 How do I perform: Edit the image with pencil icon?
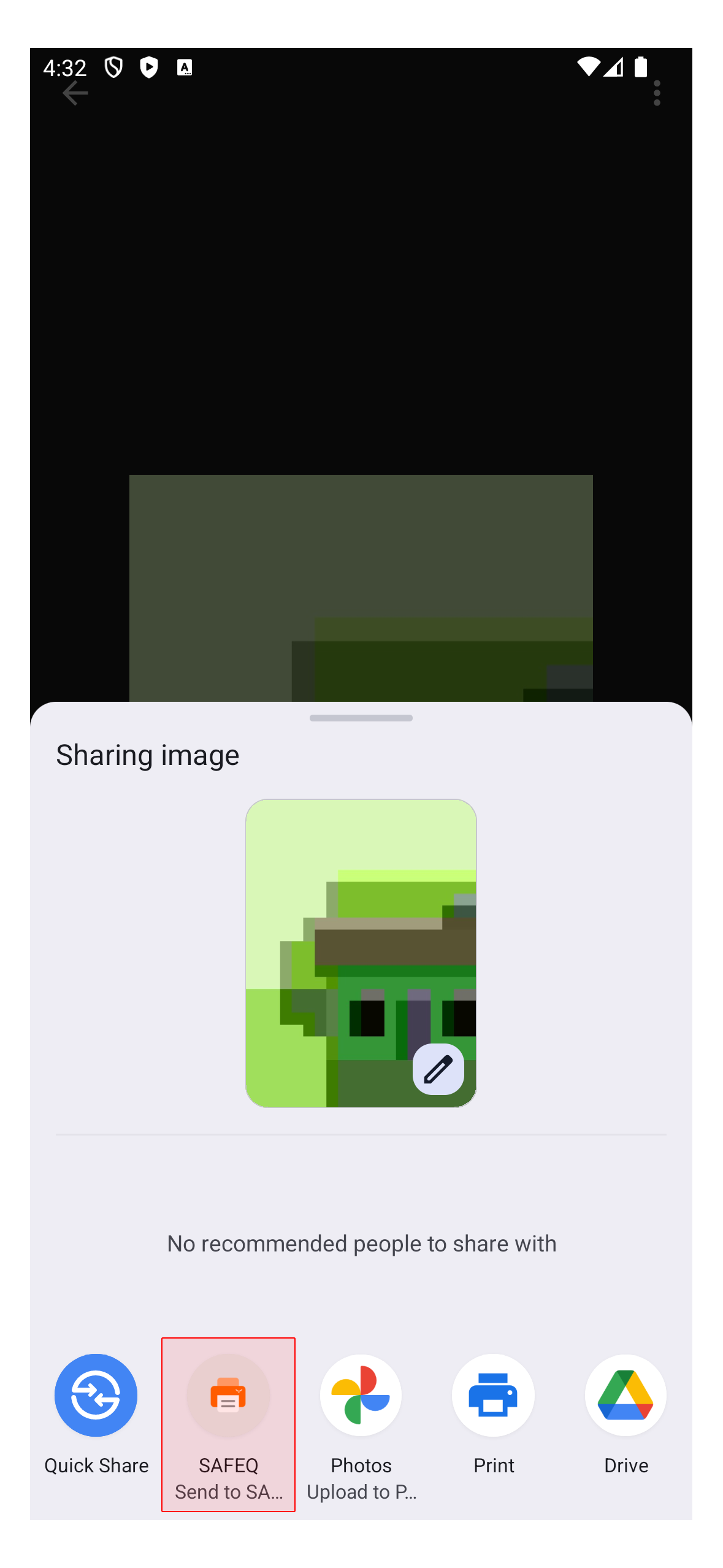[x=438, y=1069]
